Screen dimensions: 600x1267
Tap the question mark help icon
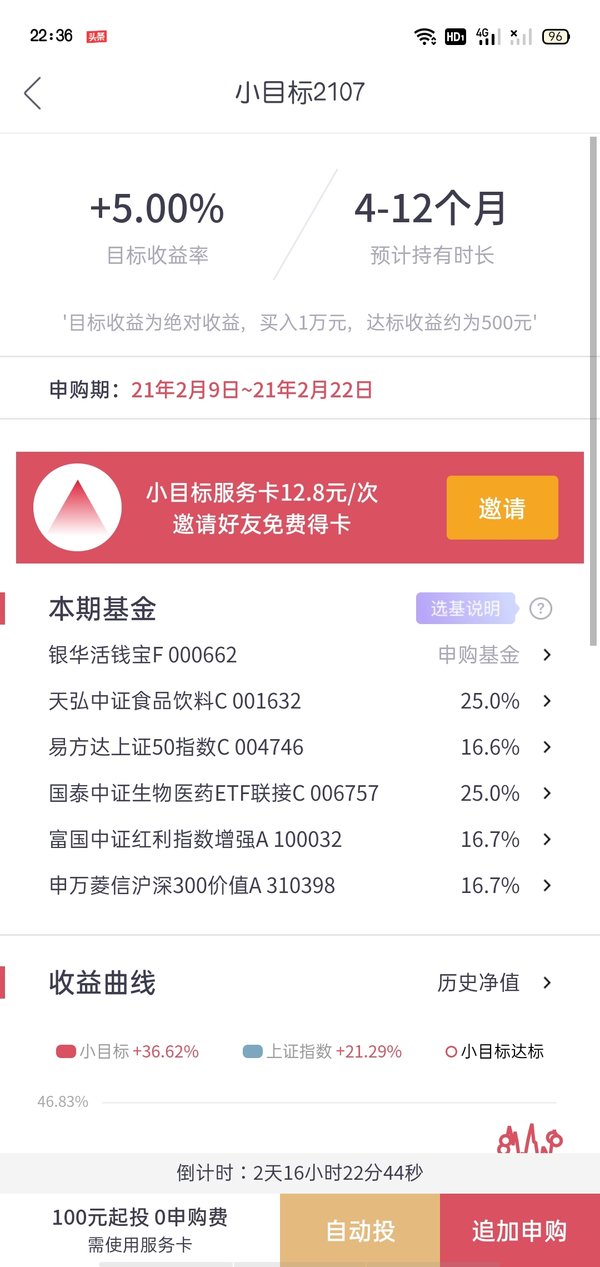tap(541, 608)
